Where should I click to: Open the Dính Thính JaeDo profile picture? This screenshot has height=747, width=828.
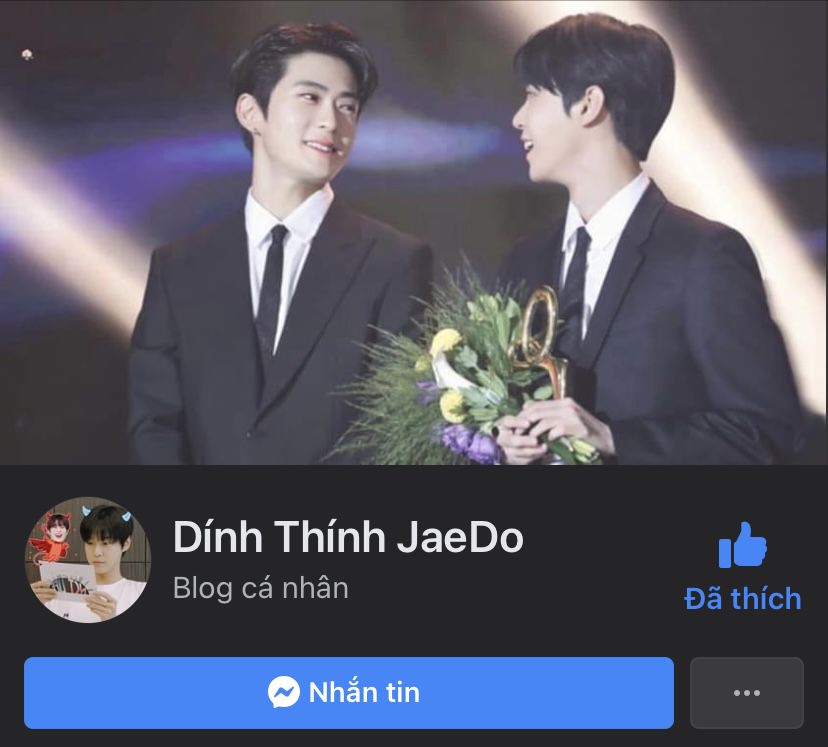tap(87, 560)
